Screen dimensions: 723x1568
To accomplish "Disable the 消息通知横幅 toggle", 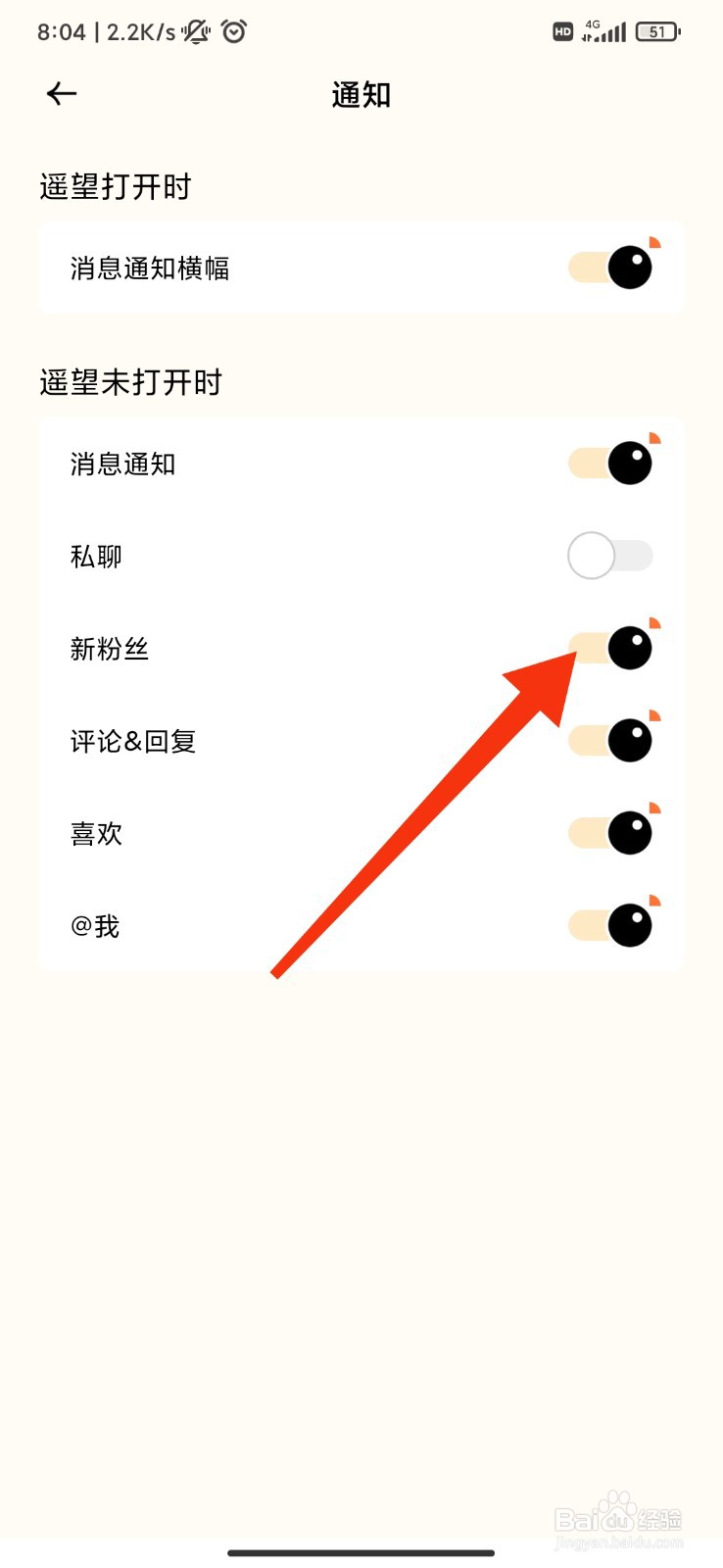I will (609, 267).
